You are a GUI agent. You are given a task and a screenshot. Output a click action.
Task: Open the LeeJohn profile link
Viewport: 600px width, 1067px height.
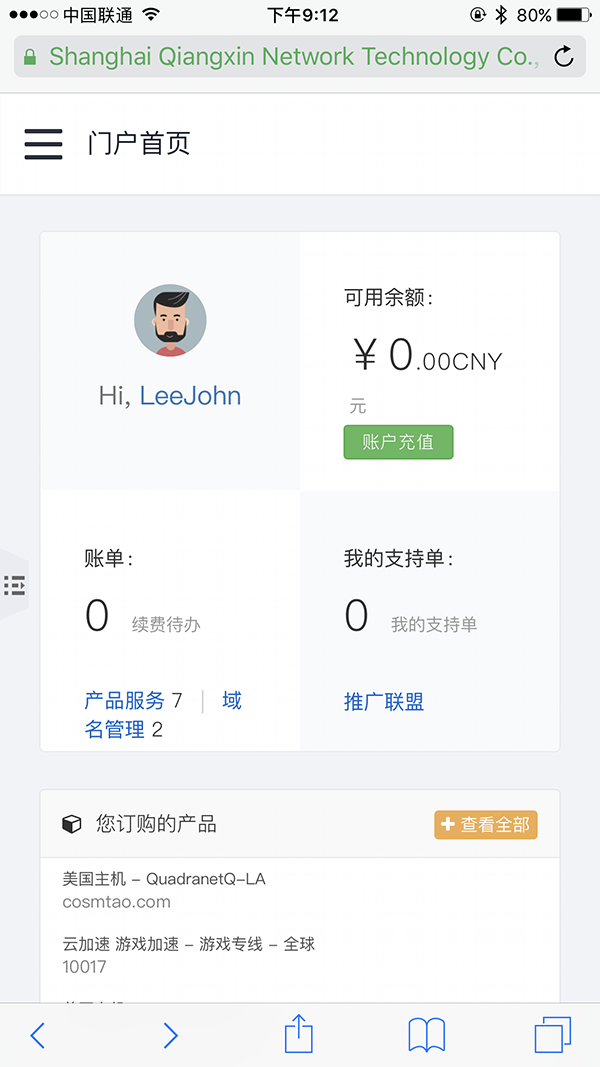point(190,395)
